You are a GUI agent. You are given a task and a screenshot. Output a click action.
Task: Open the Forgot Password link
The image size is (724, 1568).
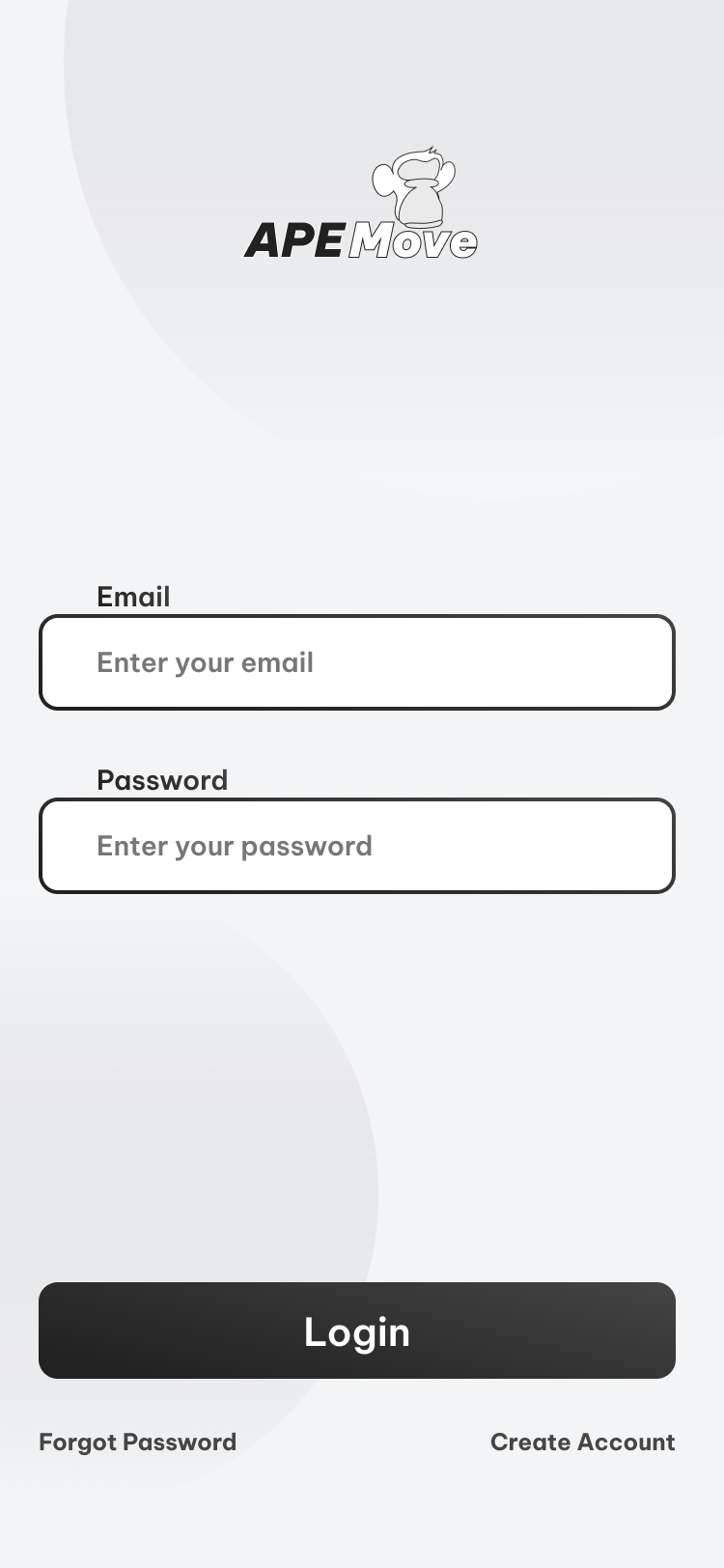[x=137, y=1442]
